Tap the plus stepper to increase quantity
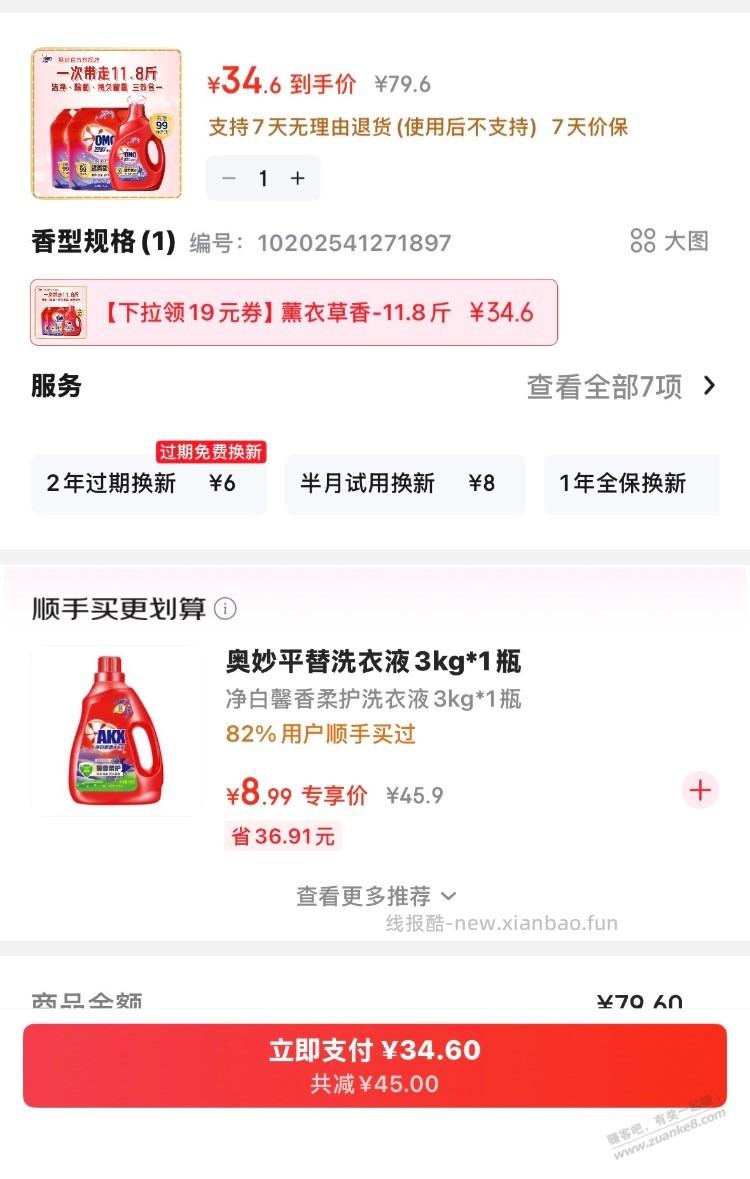 (295, 176)
